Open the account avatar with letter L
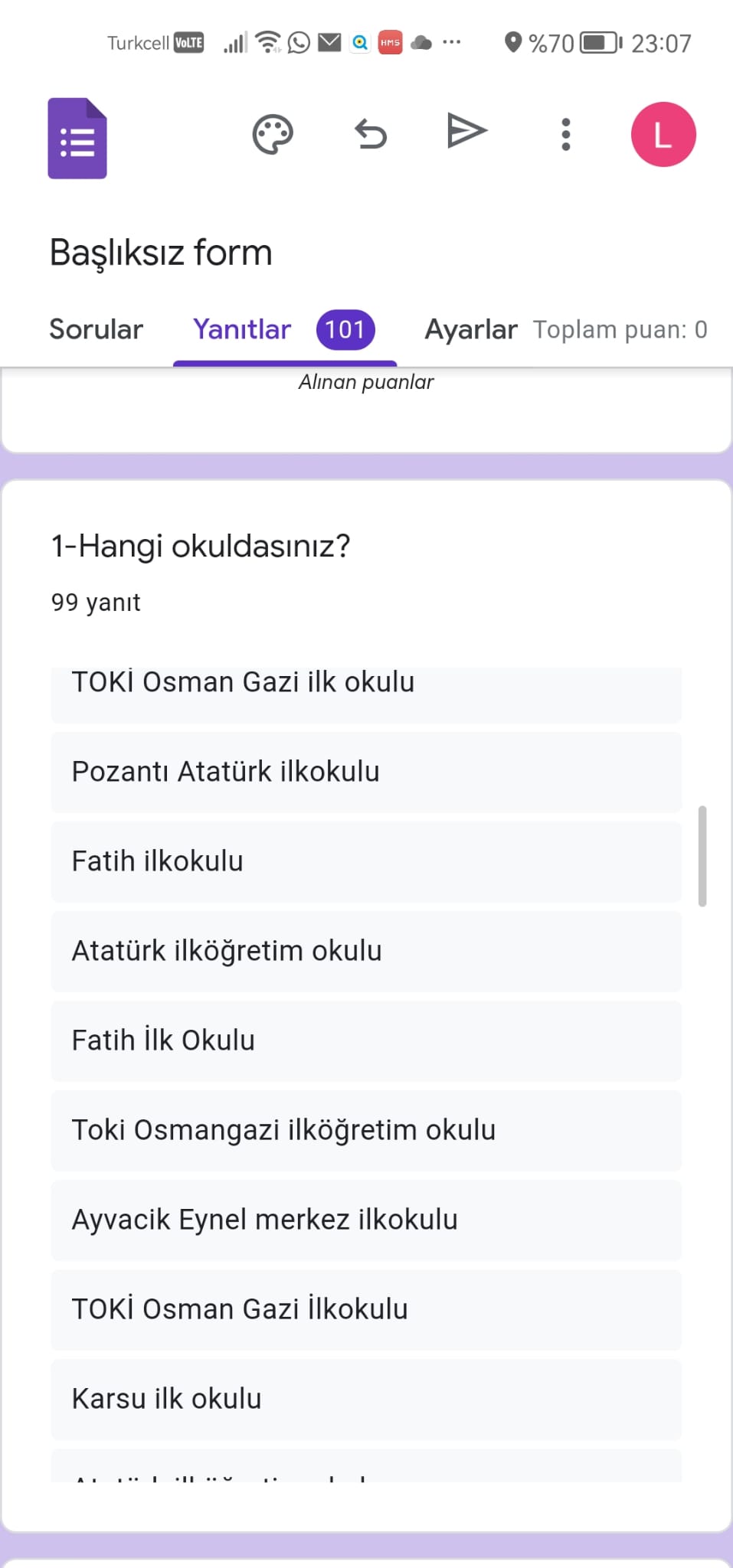This screenshot has width=733, height=1568. click(663, 134)
